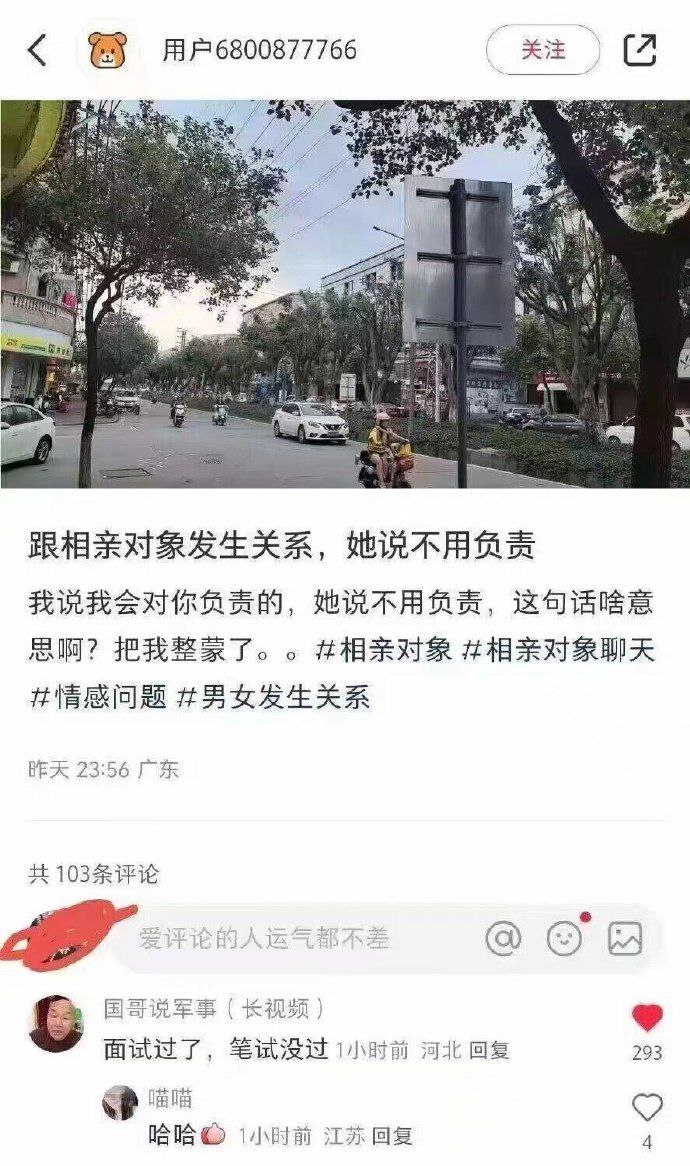Open 国哥说军事's profile avatar
This screenshot has height=1166, width=690.
pos(56,1023)
